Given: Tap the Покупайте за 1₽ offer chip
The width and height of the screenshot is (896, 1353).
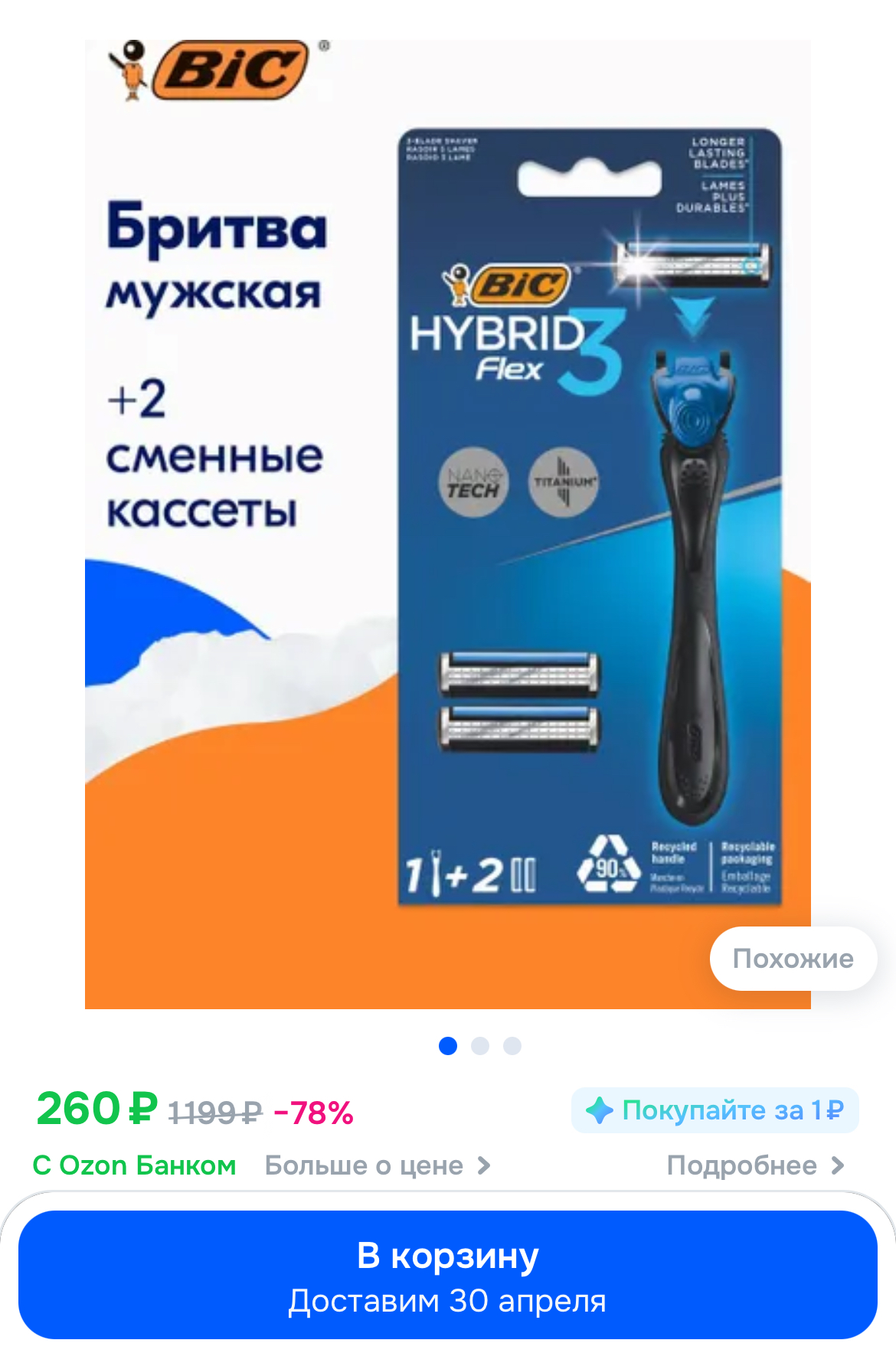Looking at the screenshot, I should (x=715, y=1110).
